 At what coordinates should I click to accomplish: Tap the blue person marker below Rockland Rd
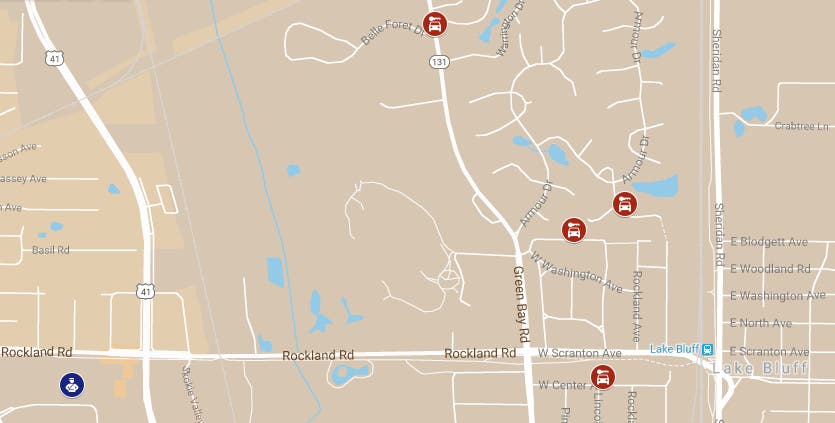point(71,384)
